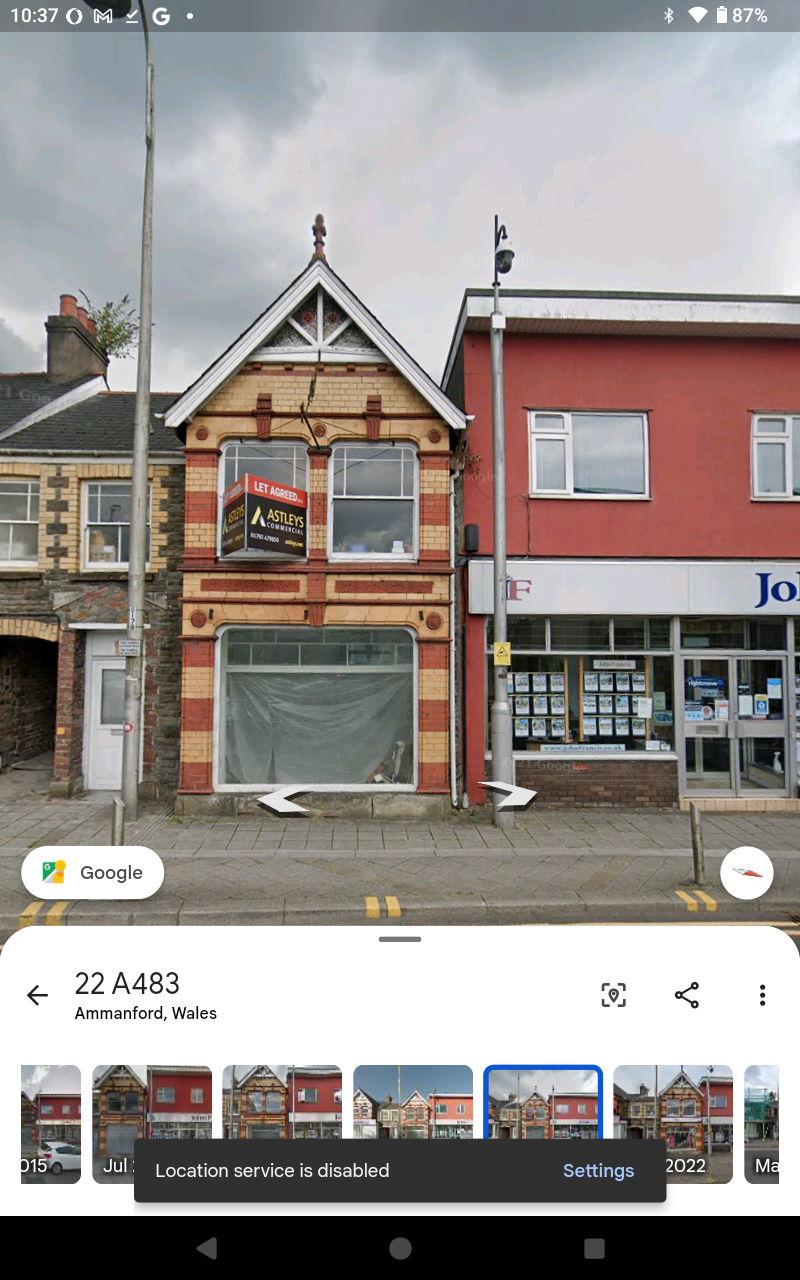
Task: Open Settings from location service snackbar
Action: [x=598, y=1171]
